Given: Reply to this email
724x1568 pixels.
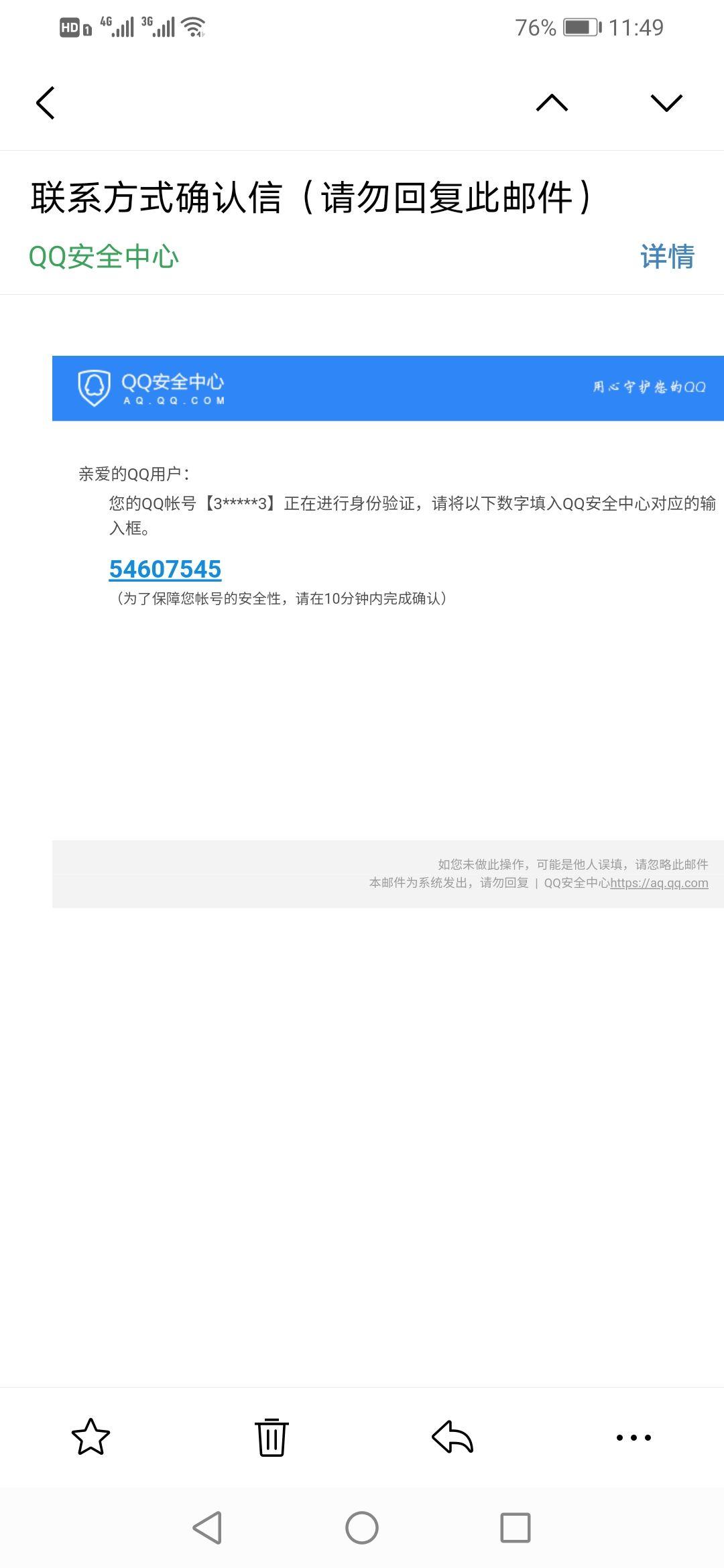Looking at the screenshot, I should [452, 1437].
